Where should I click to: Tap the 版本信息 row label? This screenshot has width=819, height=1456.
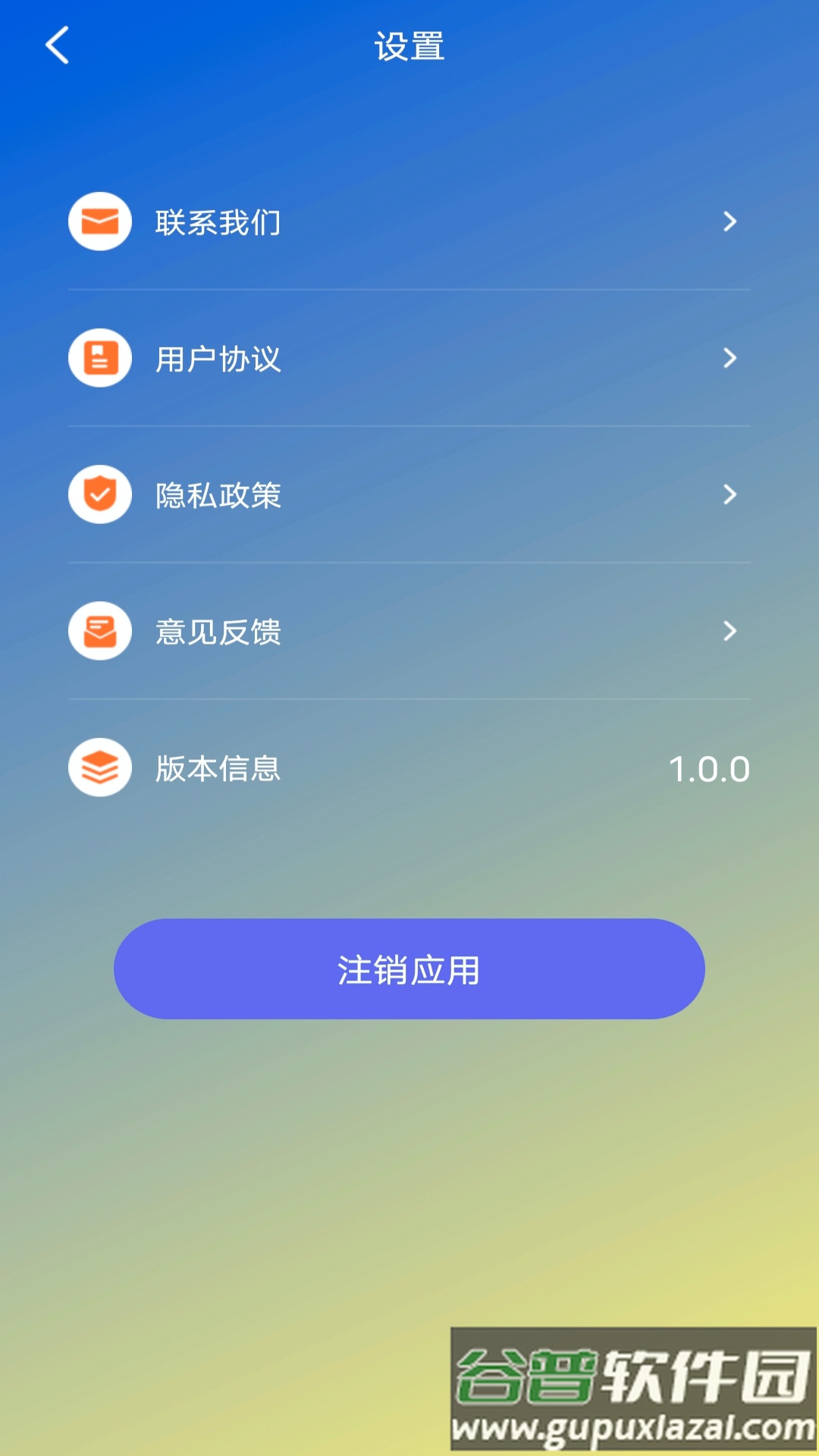pyautogui.click(x=218, y=768)
